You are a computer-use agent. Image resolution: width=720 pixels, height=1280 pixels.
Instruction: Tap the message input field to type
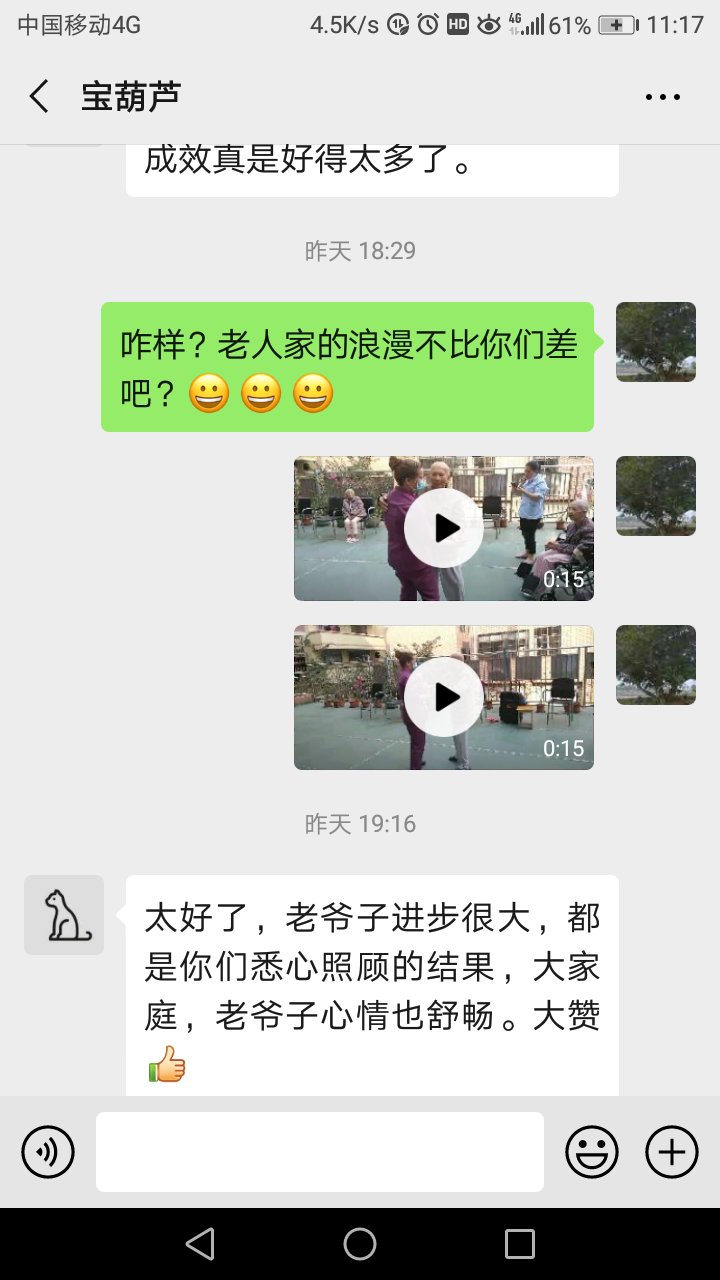point(318,1151)
